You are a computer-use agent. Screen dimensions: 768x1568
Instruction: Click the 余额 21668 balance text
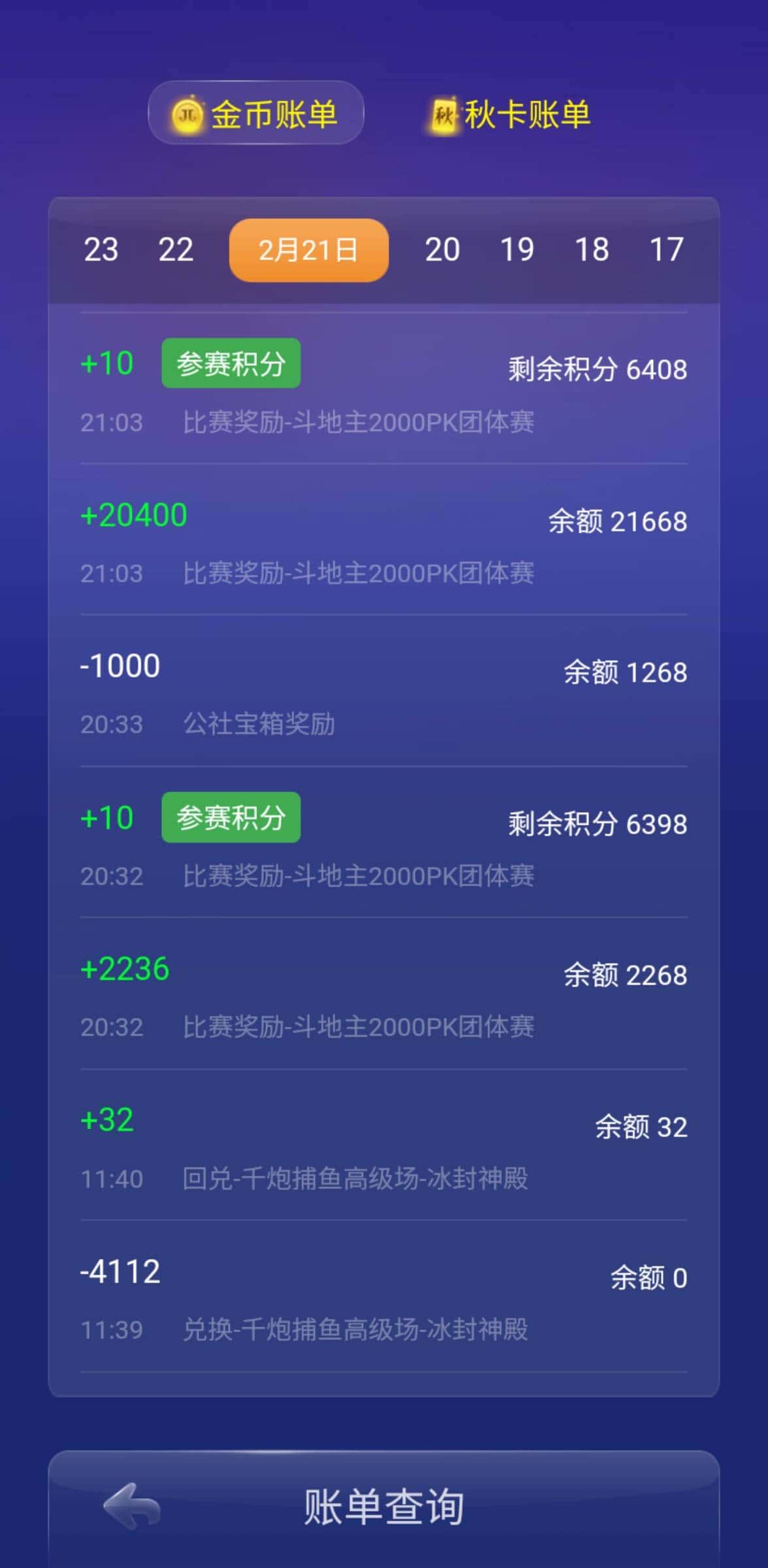coord(617,522)
